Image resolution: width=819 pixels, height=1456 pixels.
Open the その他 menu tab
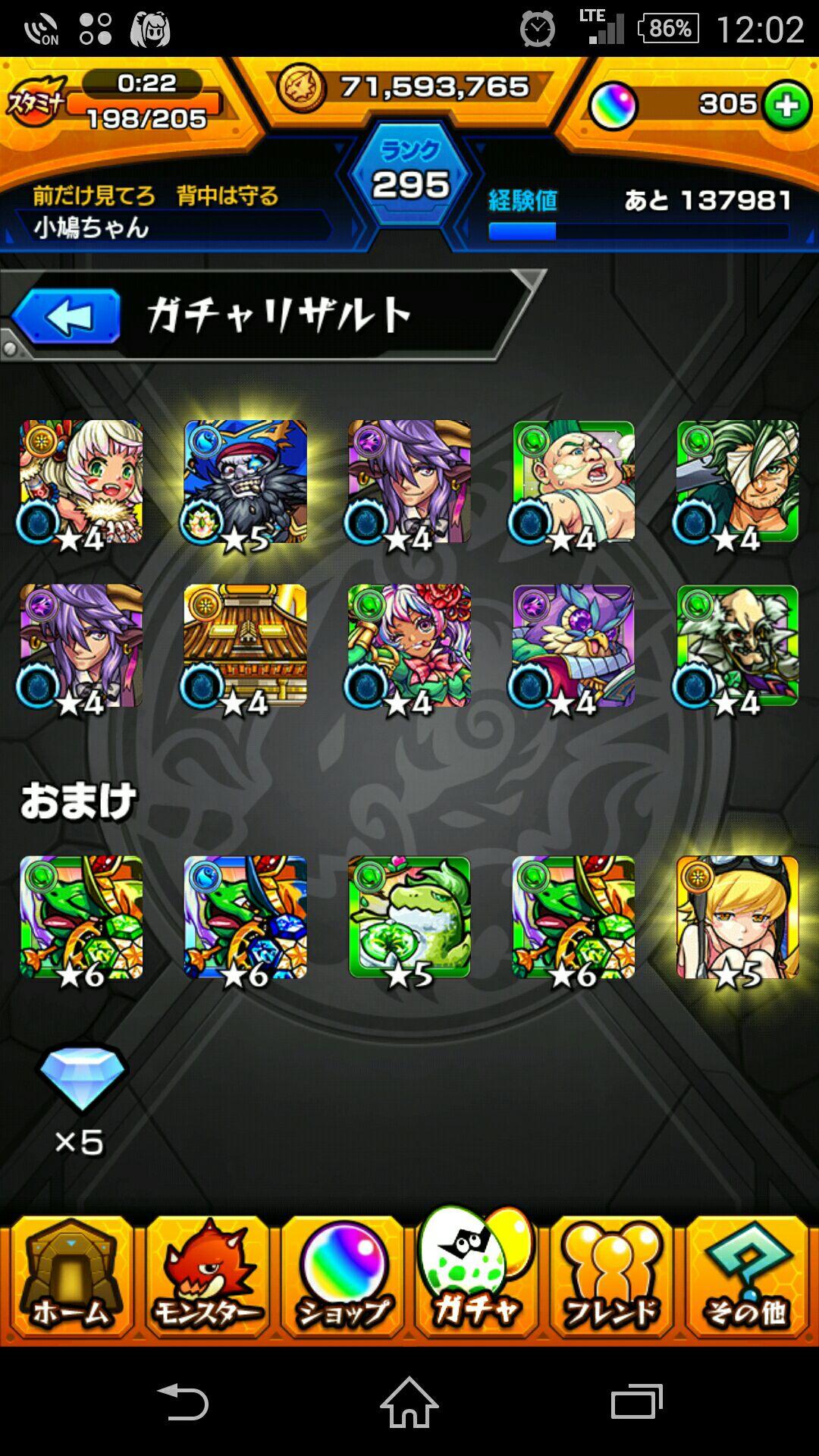coord(746,1280)
